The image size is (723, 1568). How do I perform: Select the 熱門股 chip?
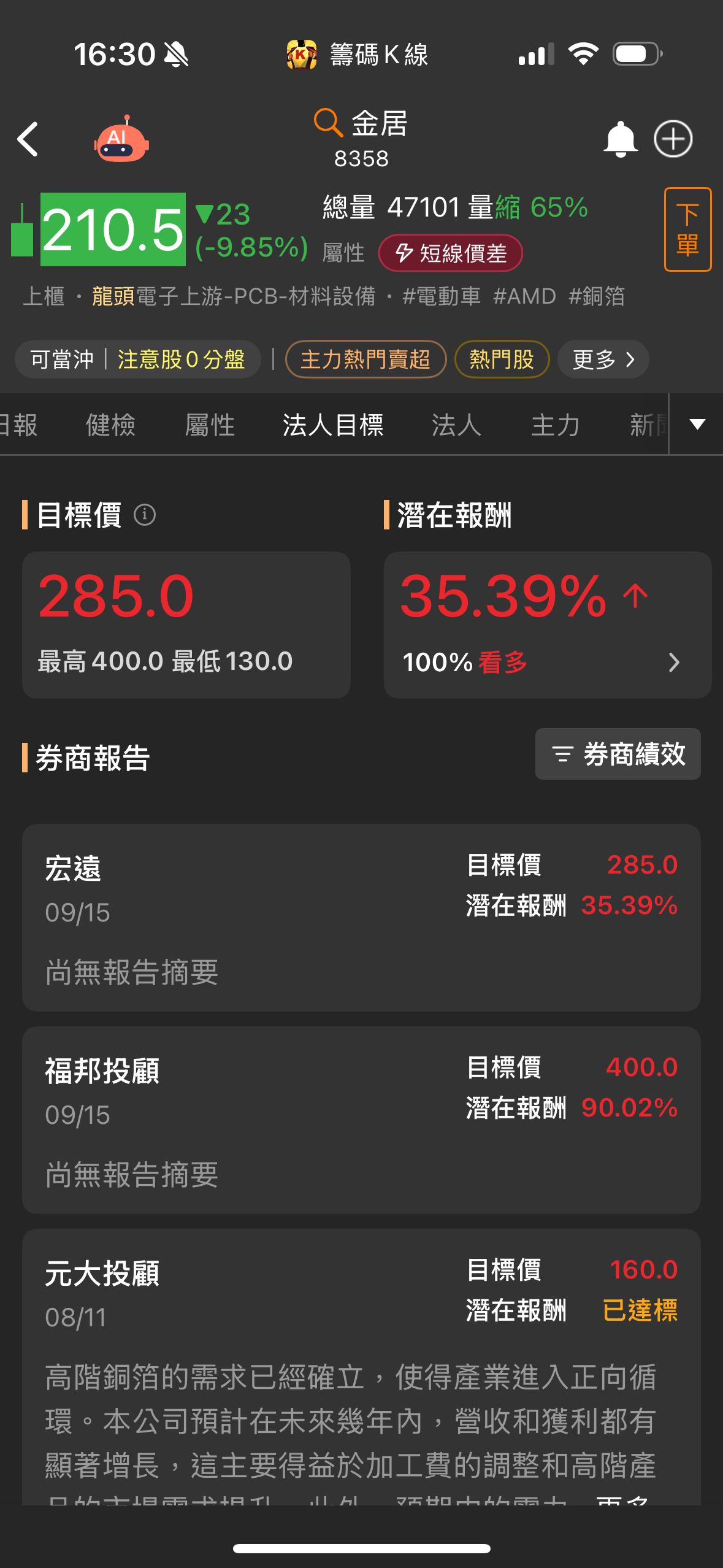(502, 359)
